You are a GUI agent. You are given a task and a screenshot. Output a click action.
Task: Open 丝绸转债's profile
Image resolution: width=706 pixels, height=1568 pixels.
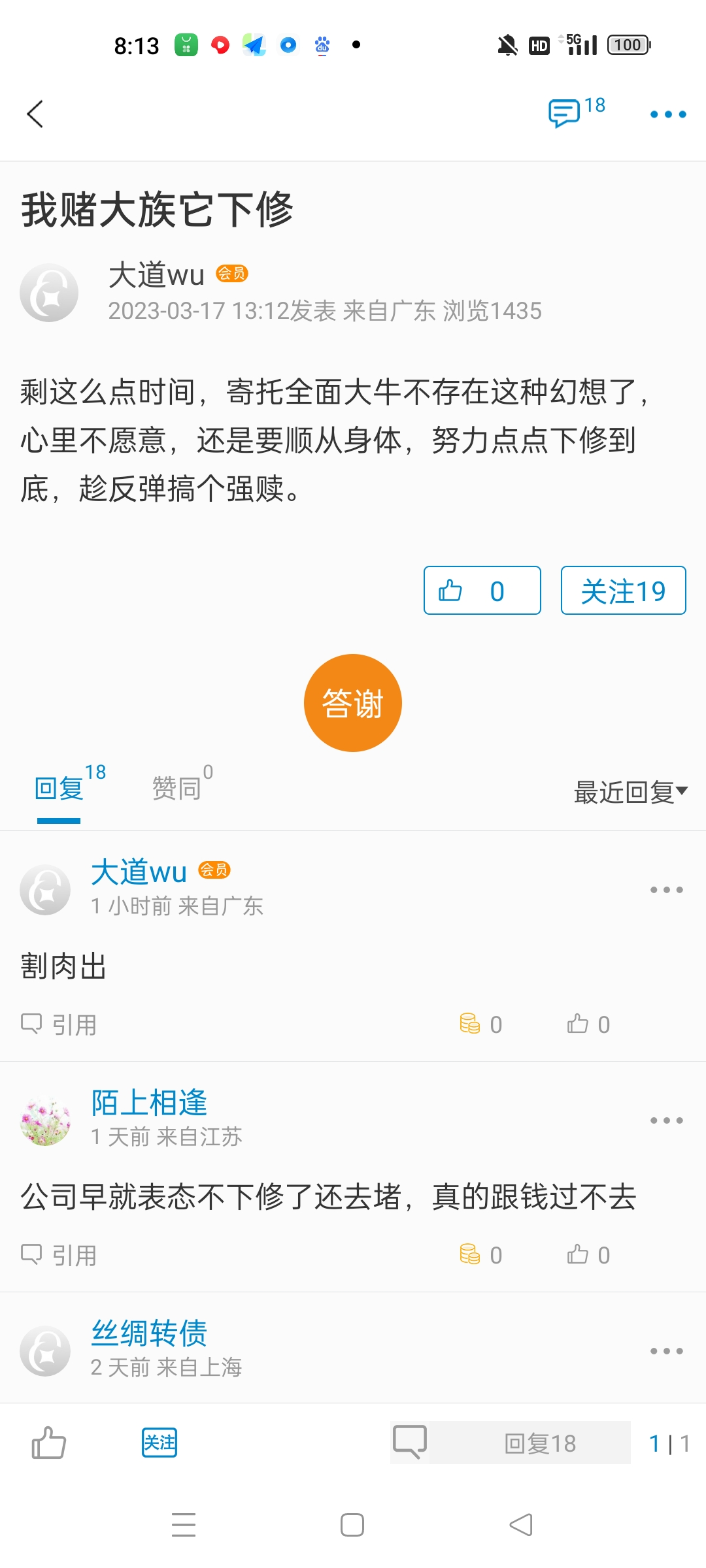(149, 1333)
